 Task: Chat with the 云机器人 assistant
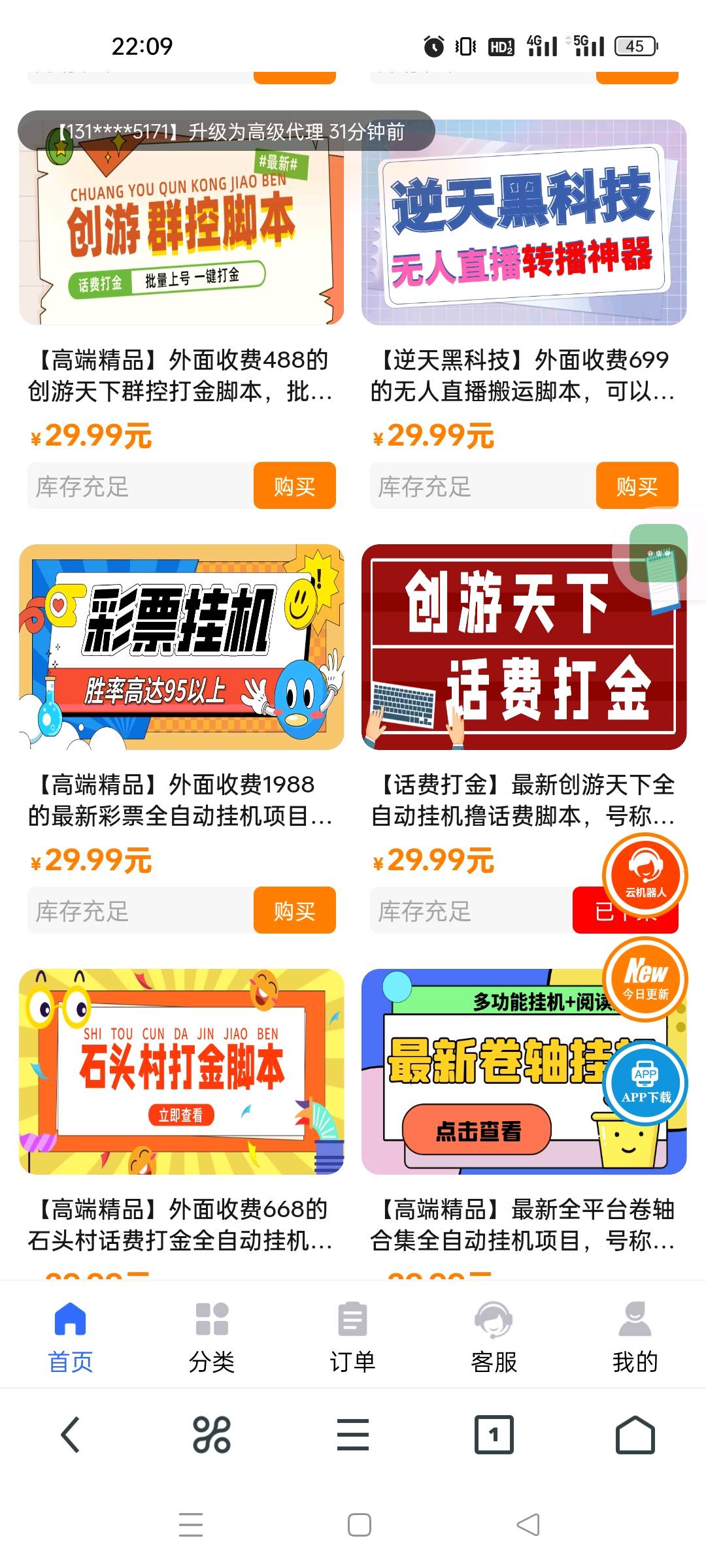pos(645,875)
